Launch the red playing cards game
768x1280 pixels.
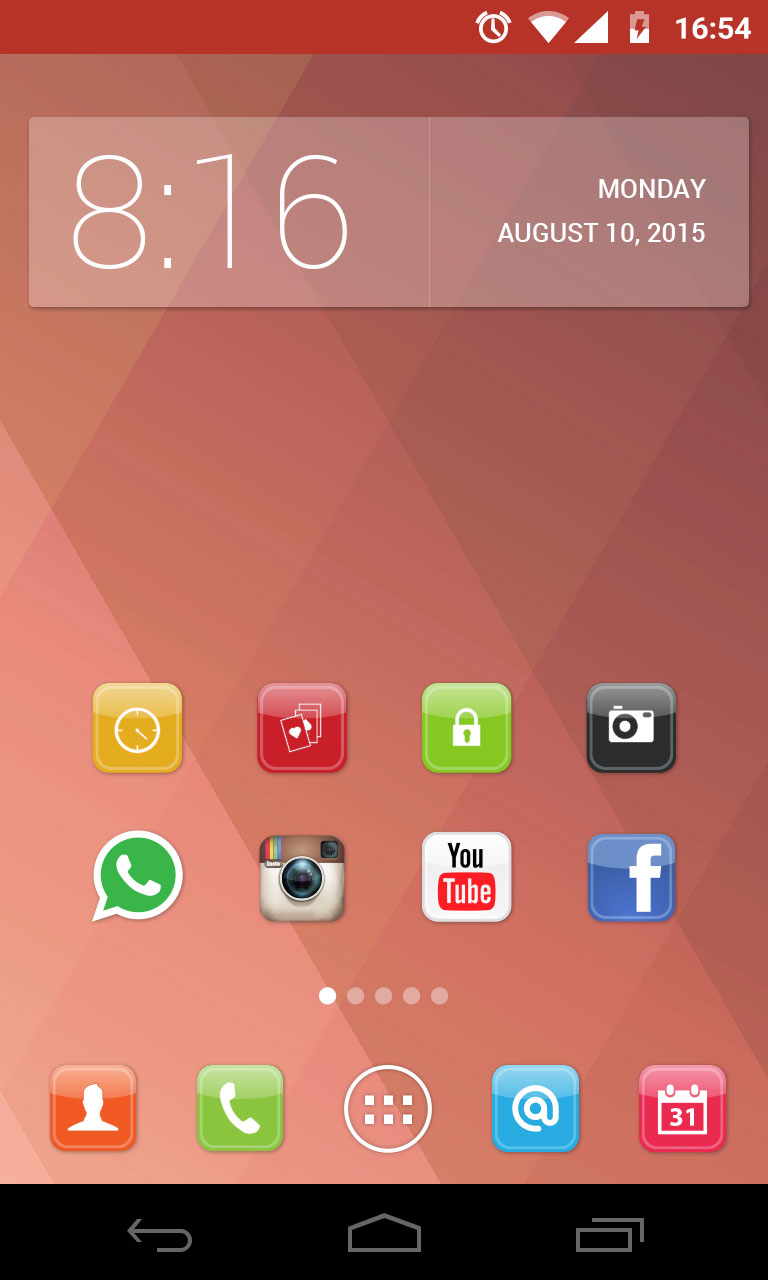(302, 728)
